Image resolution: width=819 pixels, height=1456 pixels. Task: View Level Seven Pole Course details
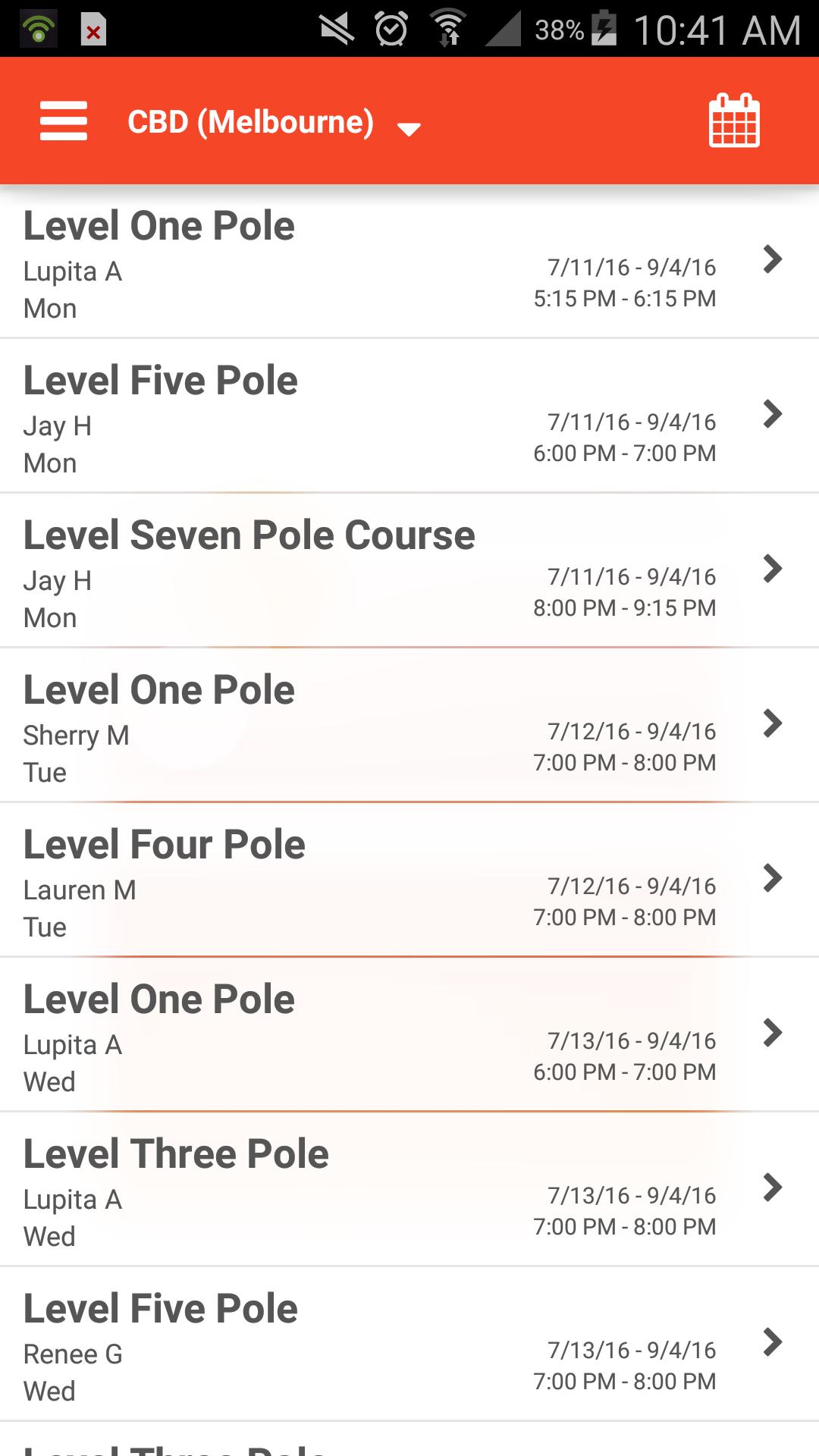pyautogui.click(x=409, y=572)
